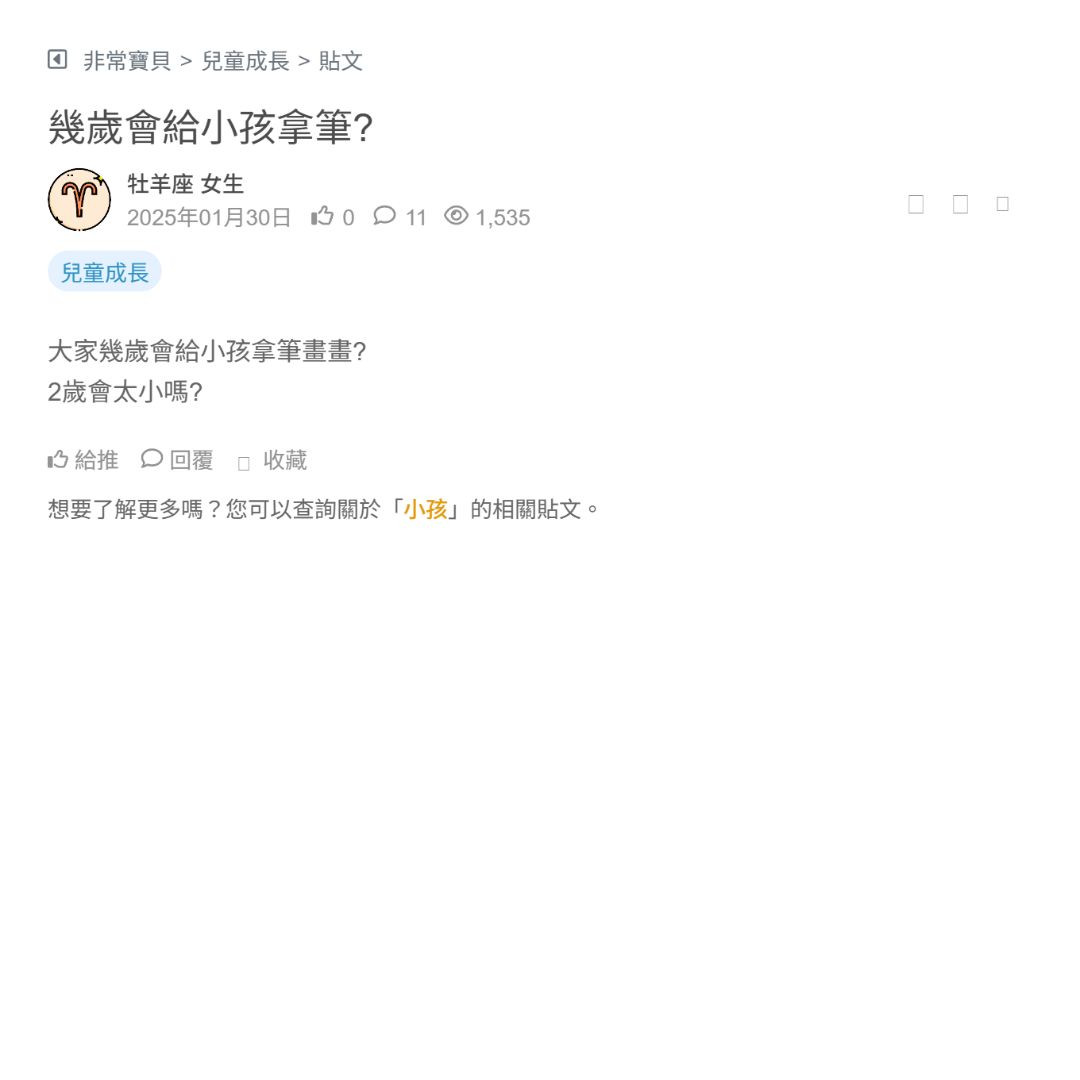Viewport: 1080px width, 1080px height.
Task: Reply to the post with 回覆
Action: (x=178, y=460)
